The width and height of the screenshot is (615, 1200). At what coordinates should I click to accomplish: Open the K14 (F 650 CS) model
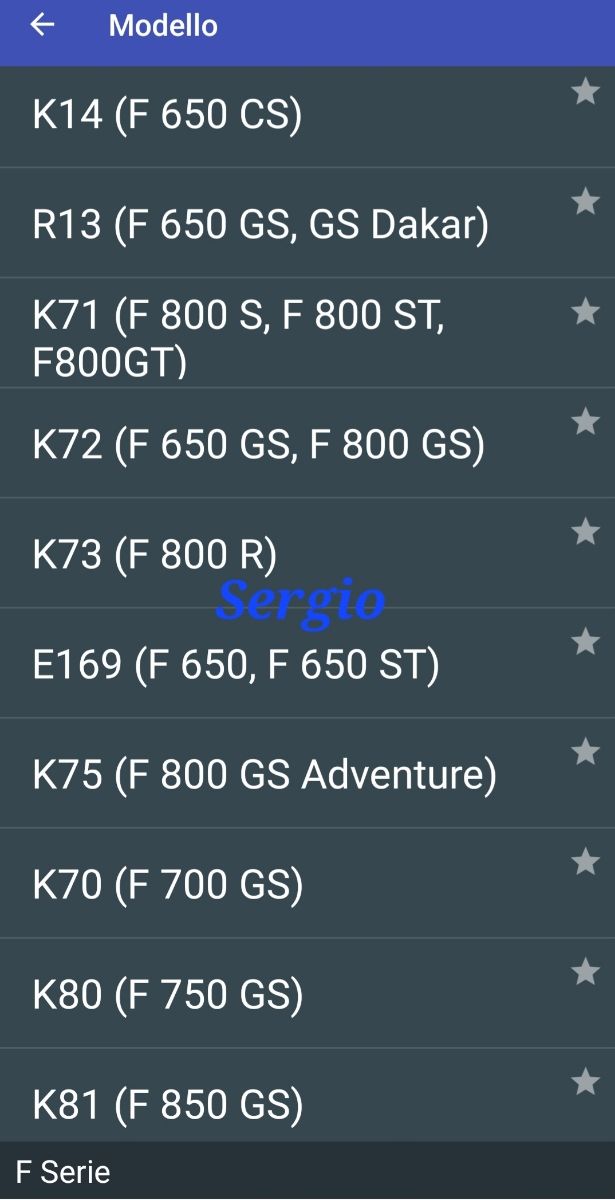[x=167, y=116]
